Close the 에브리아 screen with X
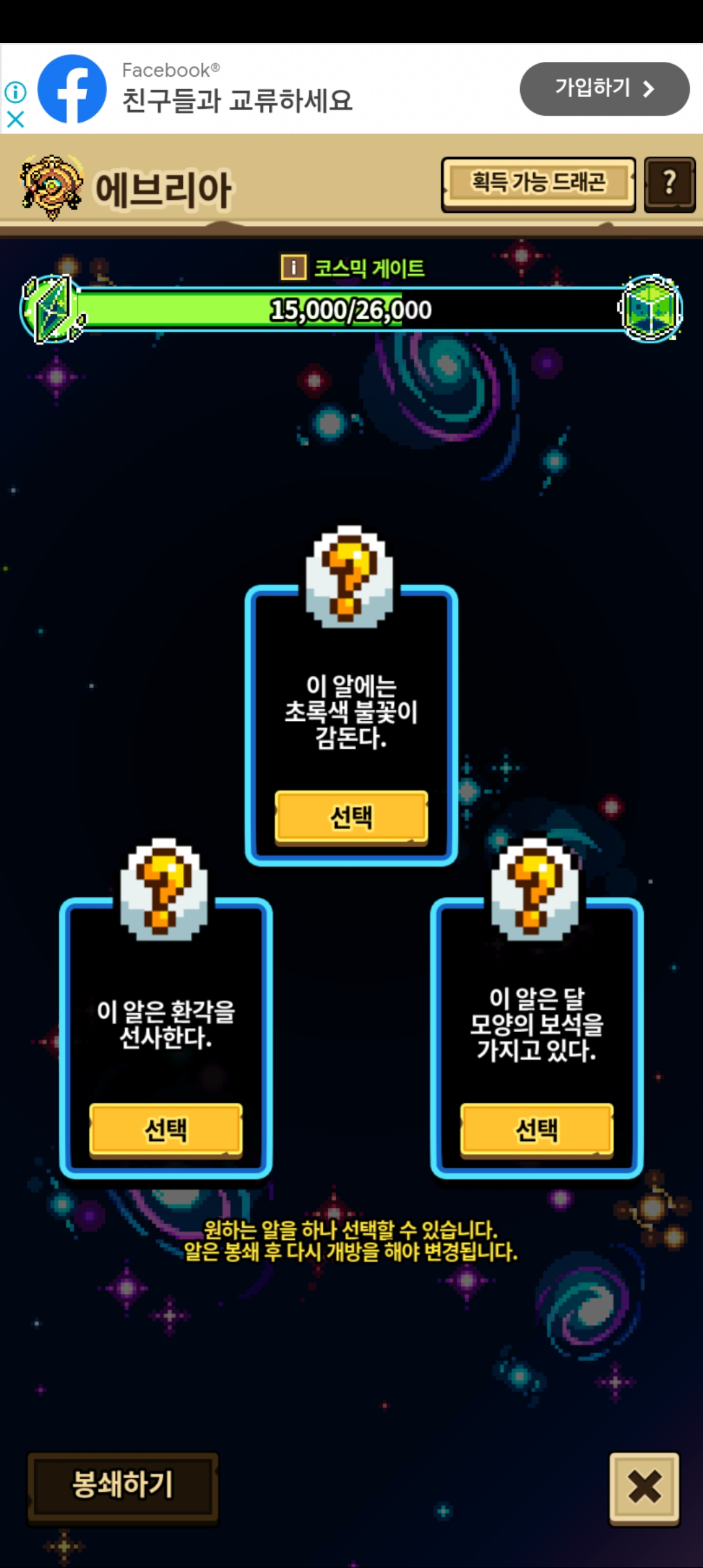Screen dimensions: 703x1568 (x=644, y=1488)
